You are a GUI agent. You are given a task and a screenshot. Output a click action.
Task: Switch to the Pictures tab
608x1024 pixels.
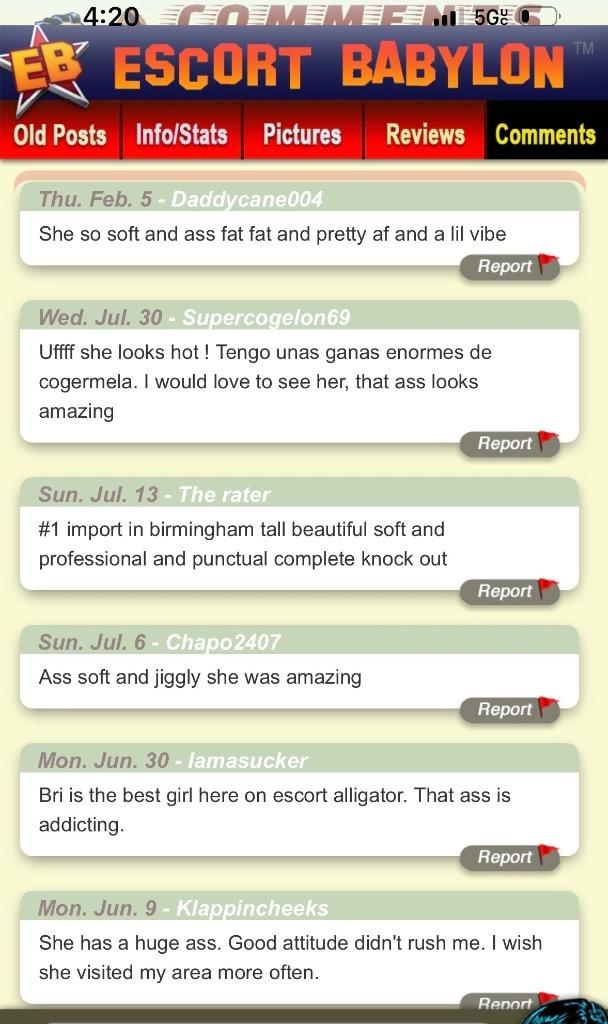(302, 134)
